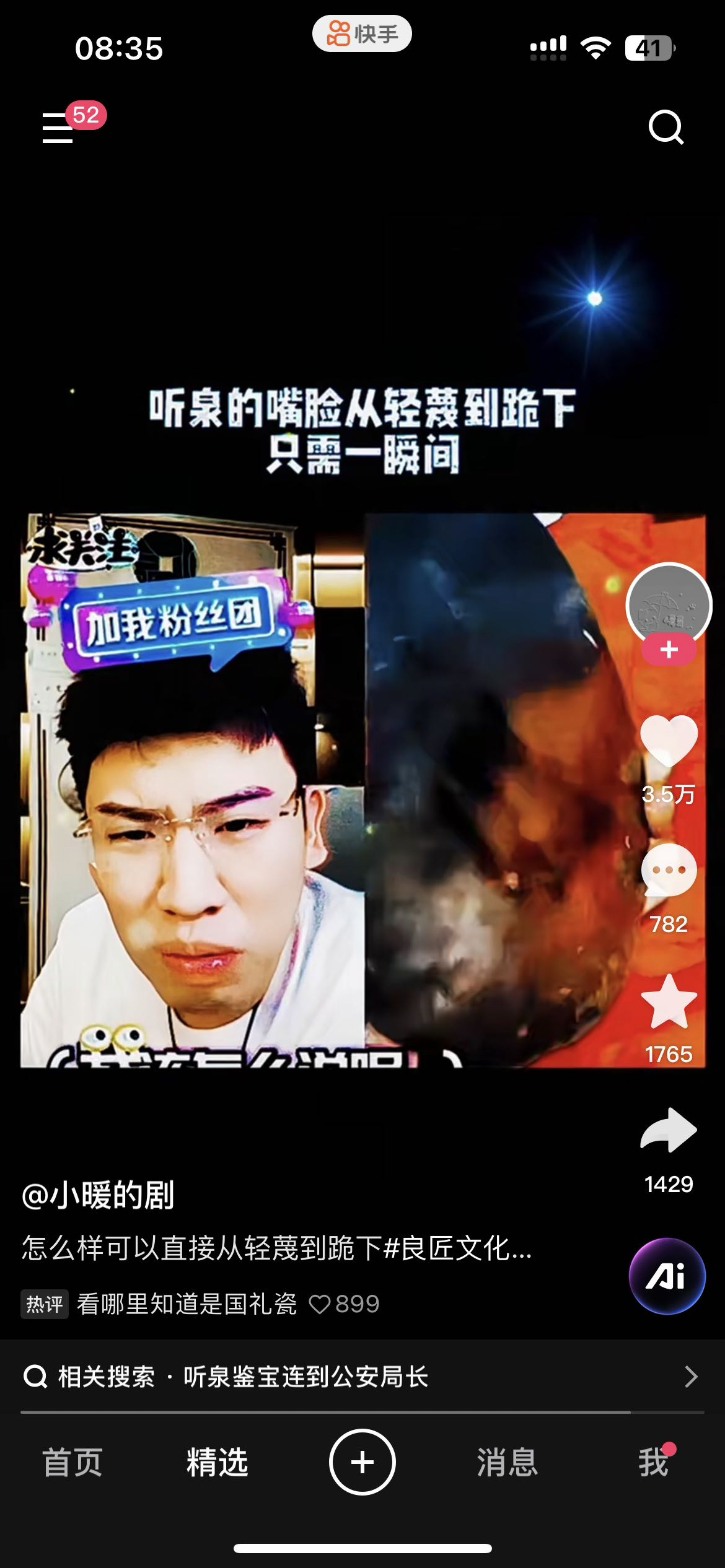
Task: Create a new post with plus button
Action: point(362,1463)
